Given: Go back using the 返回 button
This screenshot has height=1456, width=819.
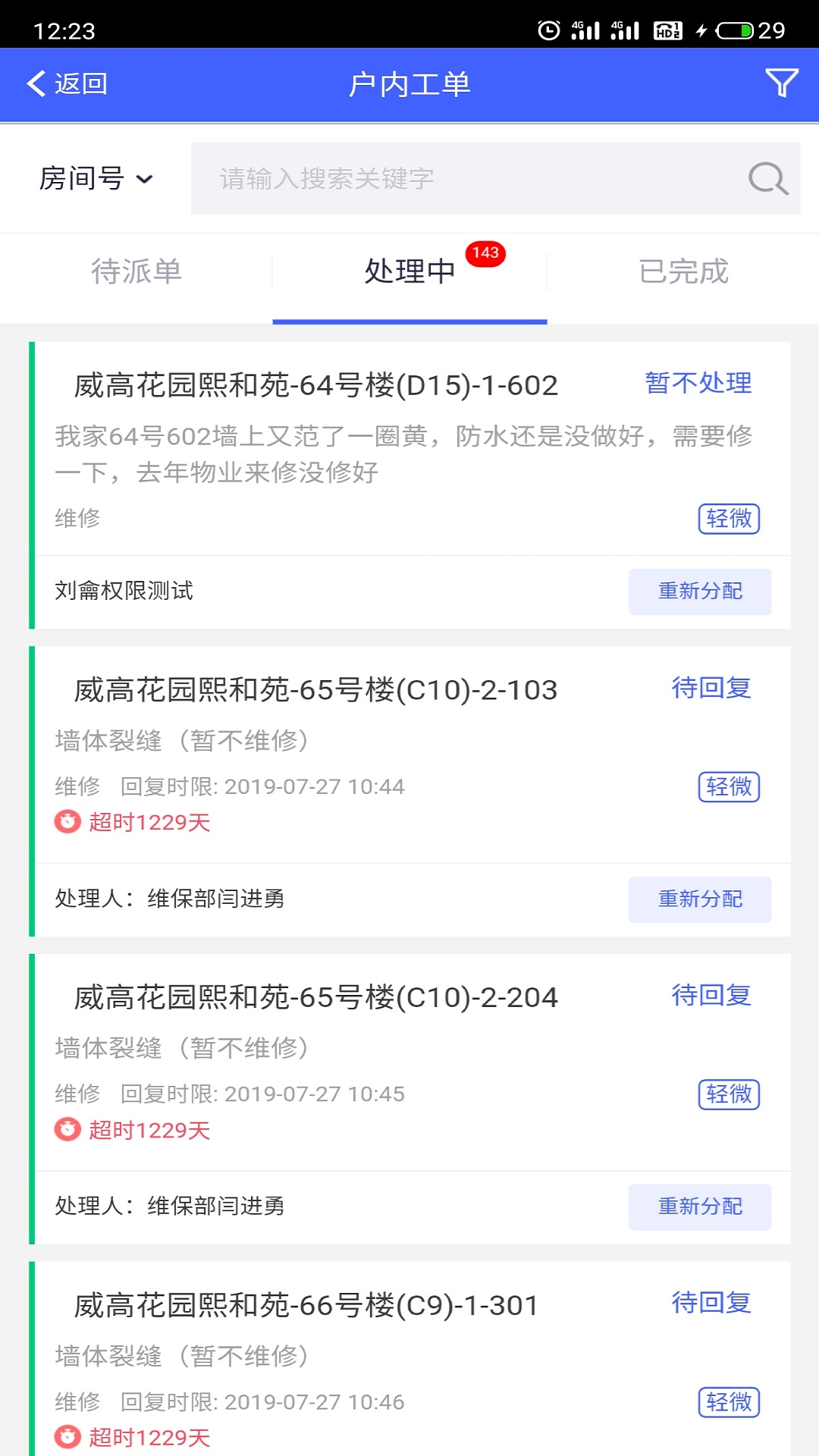Looking at the screenshot, I should [67, 83].
